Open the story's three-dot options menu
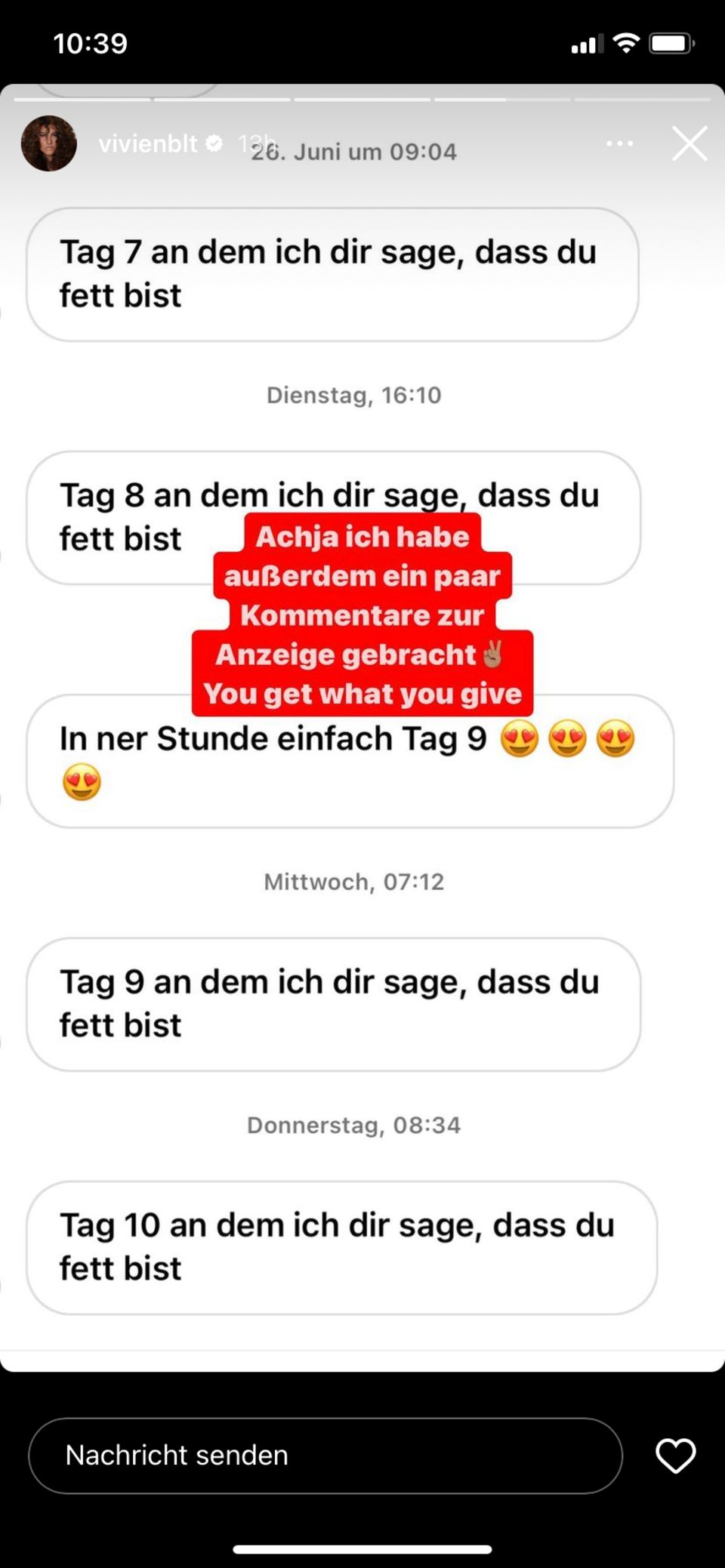The height and width of the screenshot is (1568, 725). pos(619,143)
